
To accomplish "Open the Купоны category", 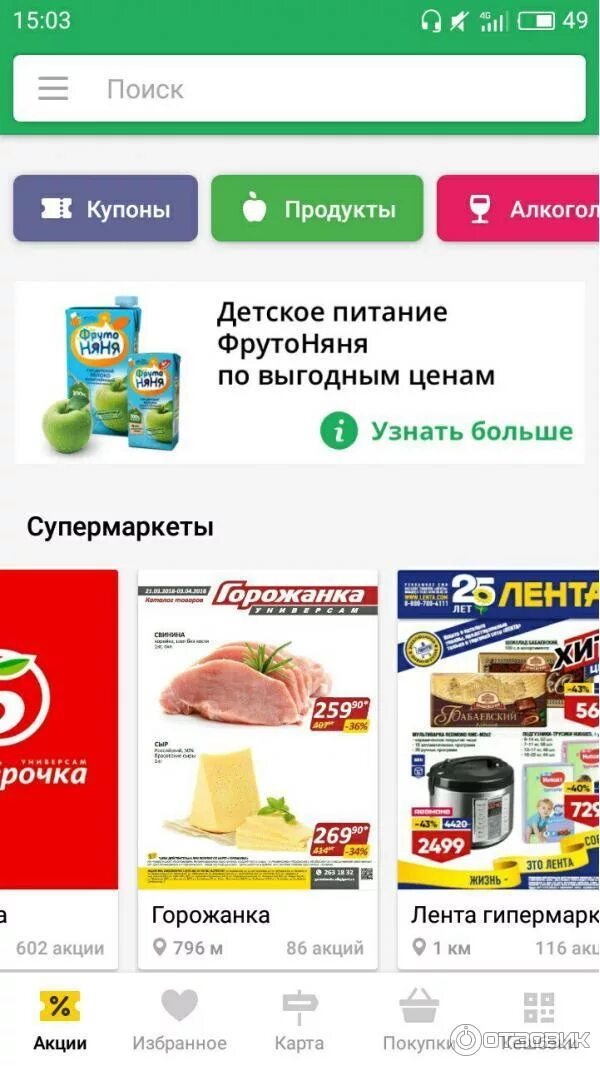I will click(x=105, y=209).
